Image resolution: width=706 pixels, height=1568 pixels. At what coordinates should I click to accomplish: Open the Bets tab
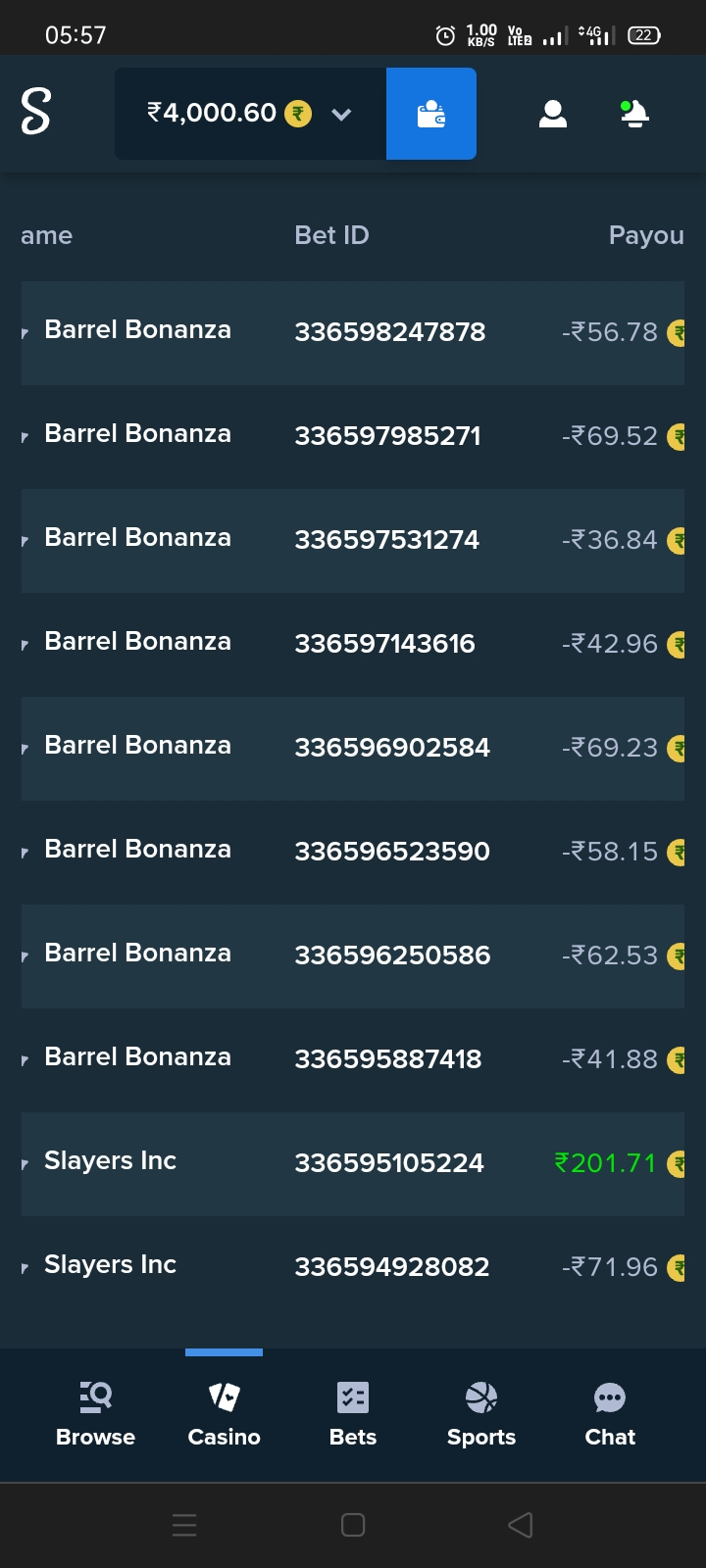[x=353, y=1415]
